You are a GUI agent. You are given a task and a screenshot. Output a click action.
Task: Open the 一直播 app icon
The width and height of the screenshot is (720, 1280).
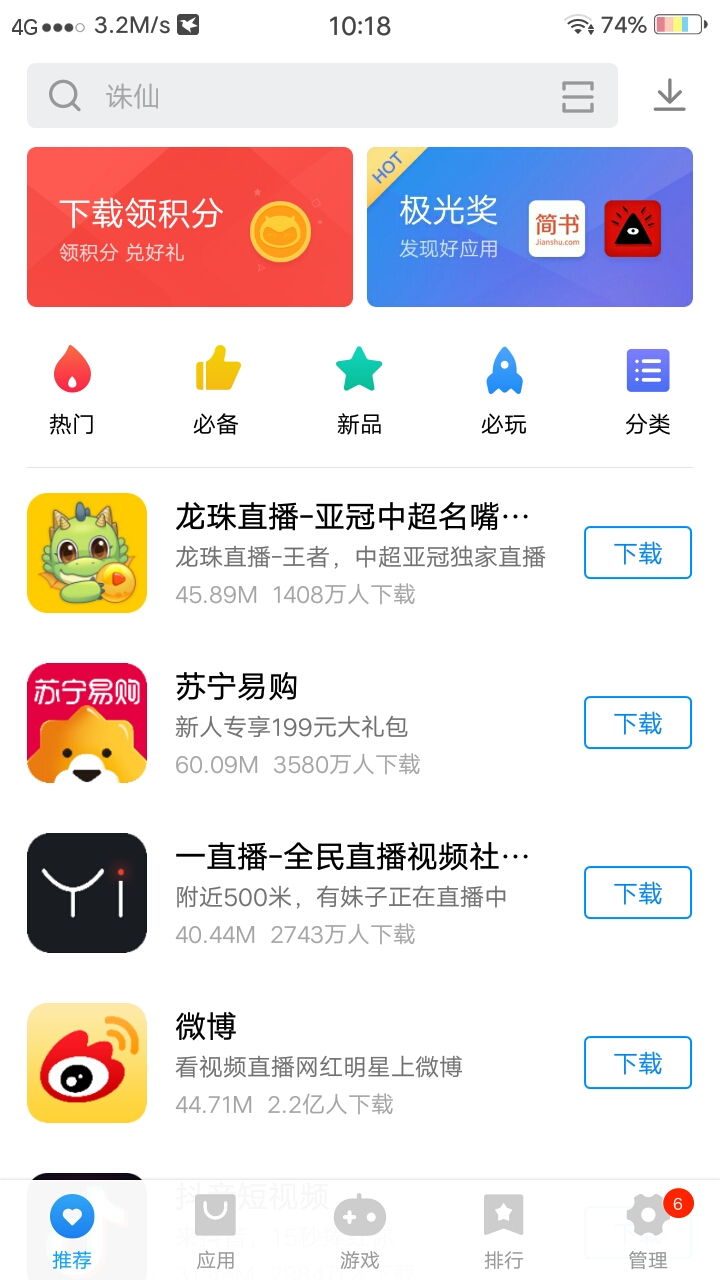[x=87, y=892]
